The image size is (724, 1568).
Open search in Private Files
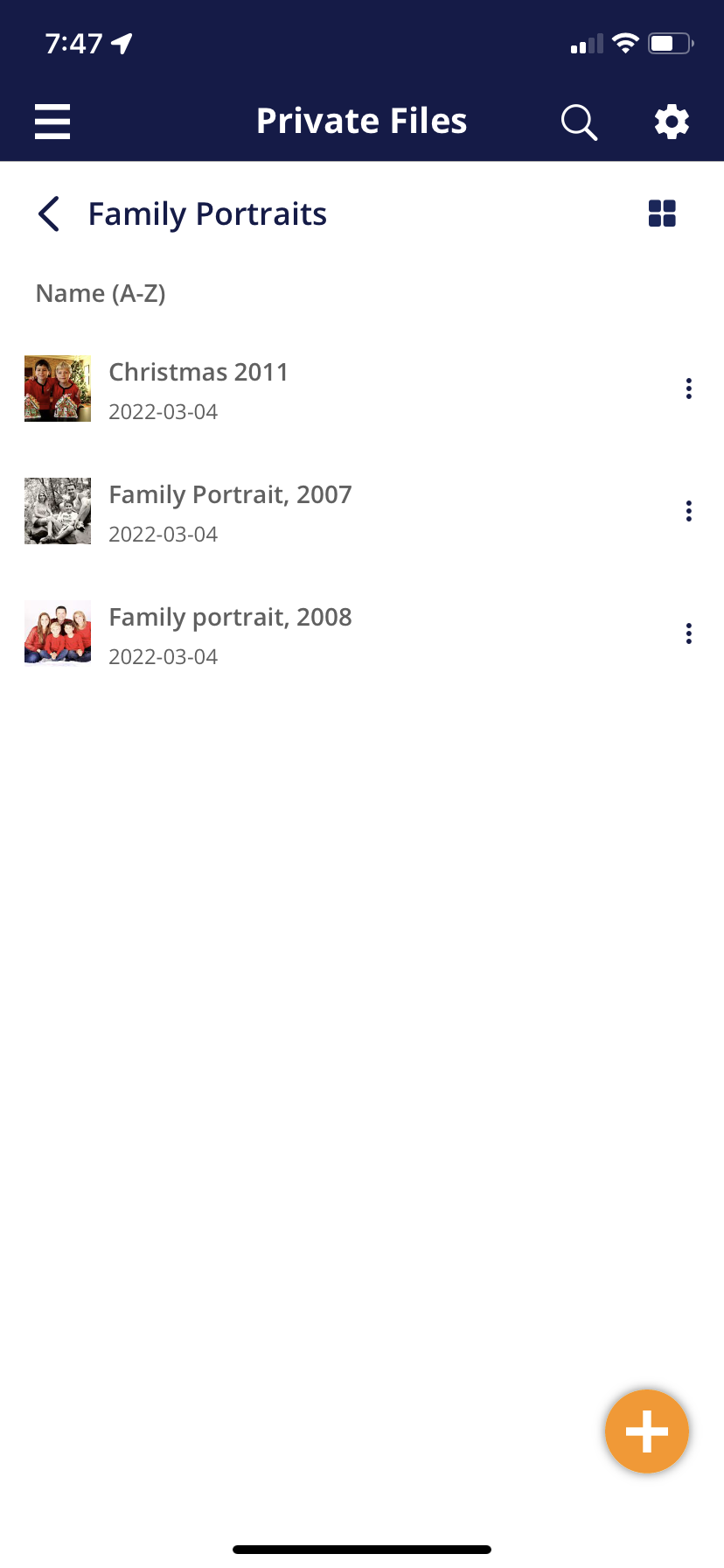578,122
